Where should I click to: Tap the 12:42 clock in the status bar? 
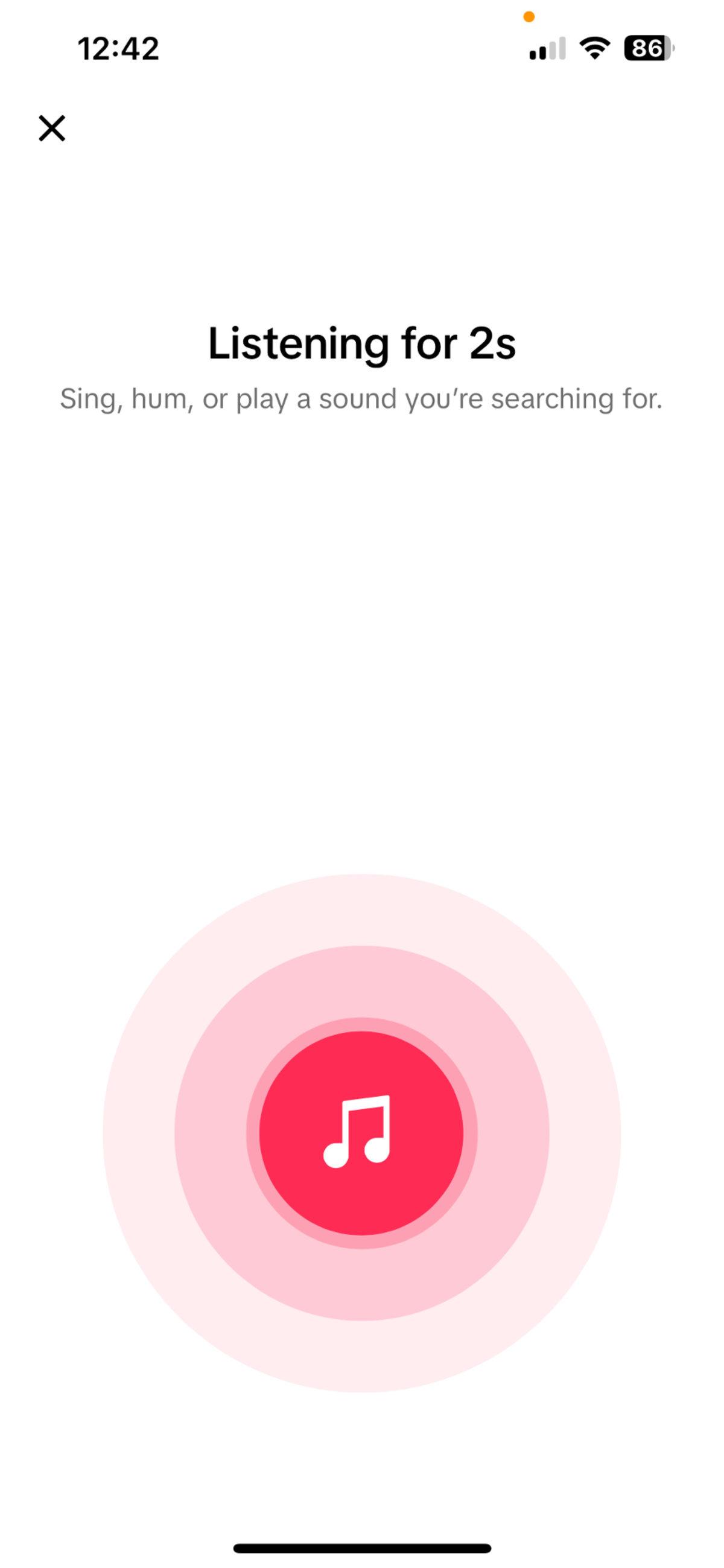(119, 50)
